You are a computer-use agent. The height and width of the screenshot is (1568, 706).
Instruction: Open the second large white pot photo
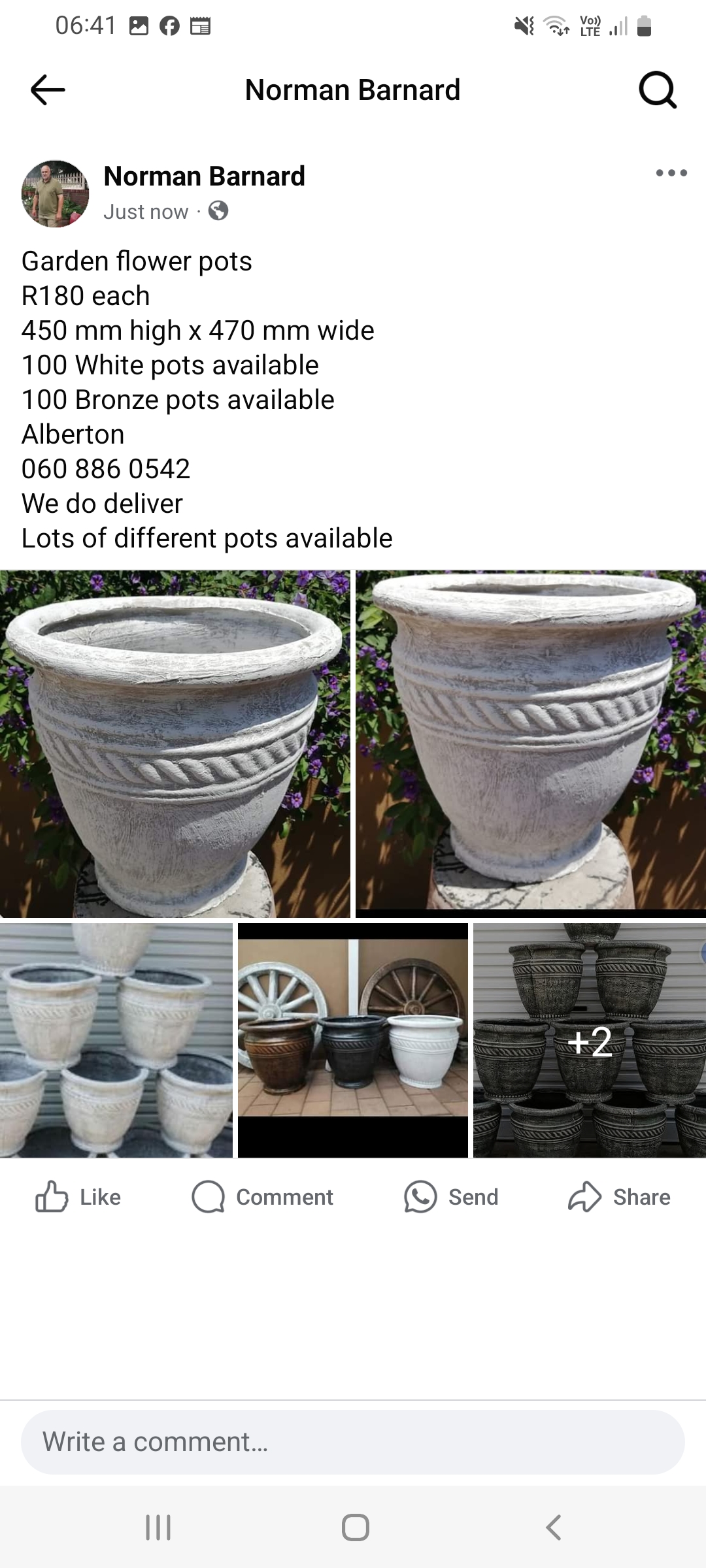(x=531, y=743)
